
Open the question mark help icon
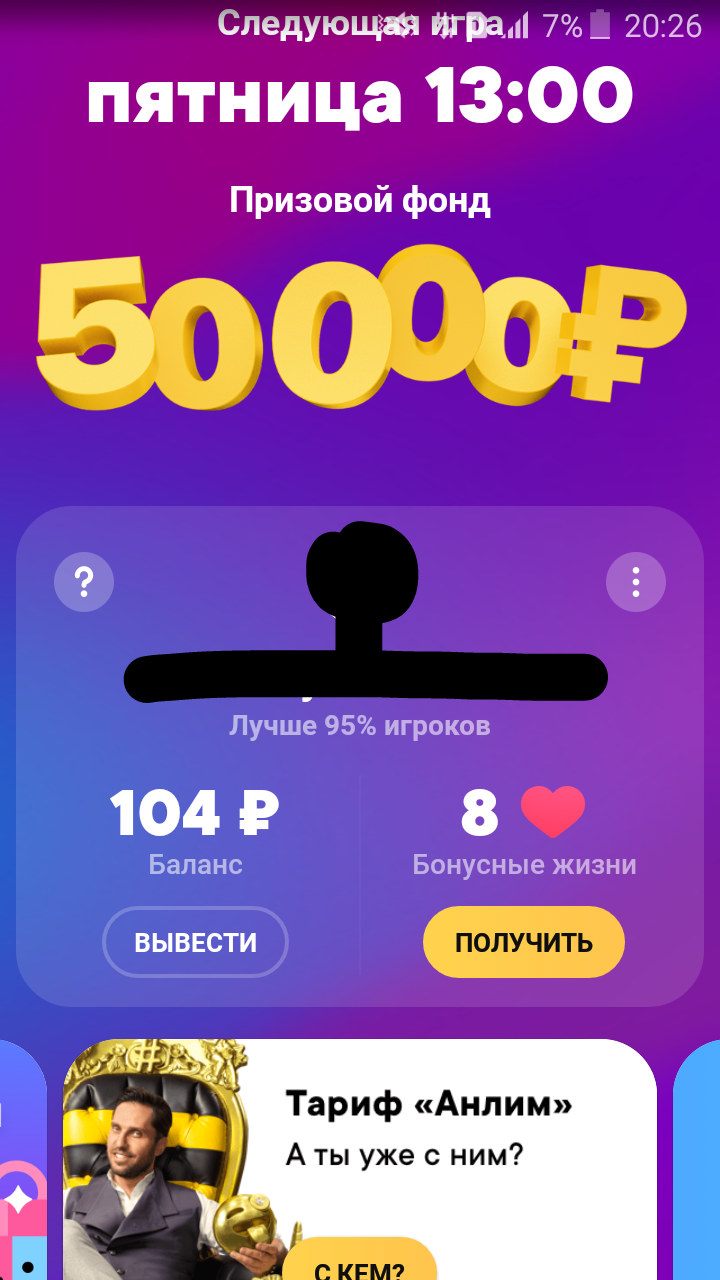[x=84, y=581]
